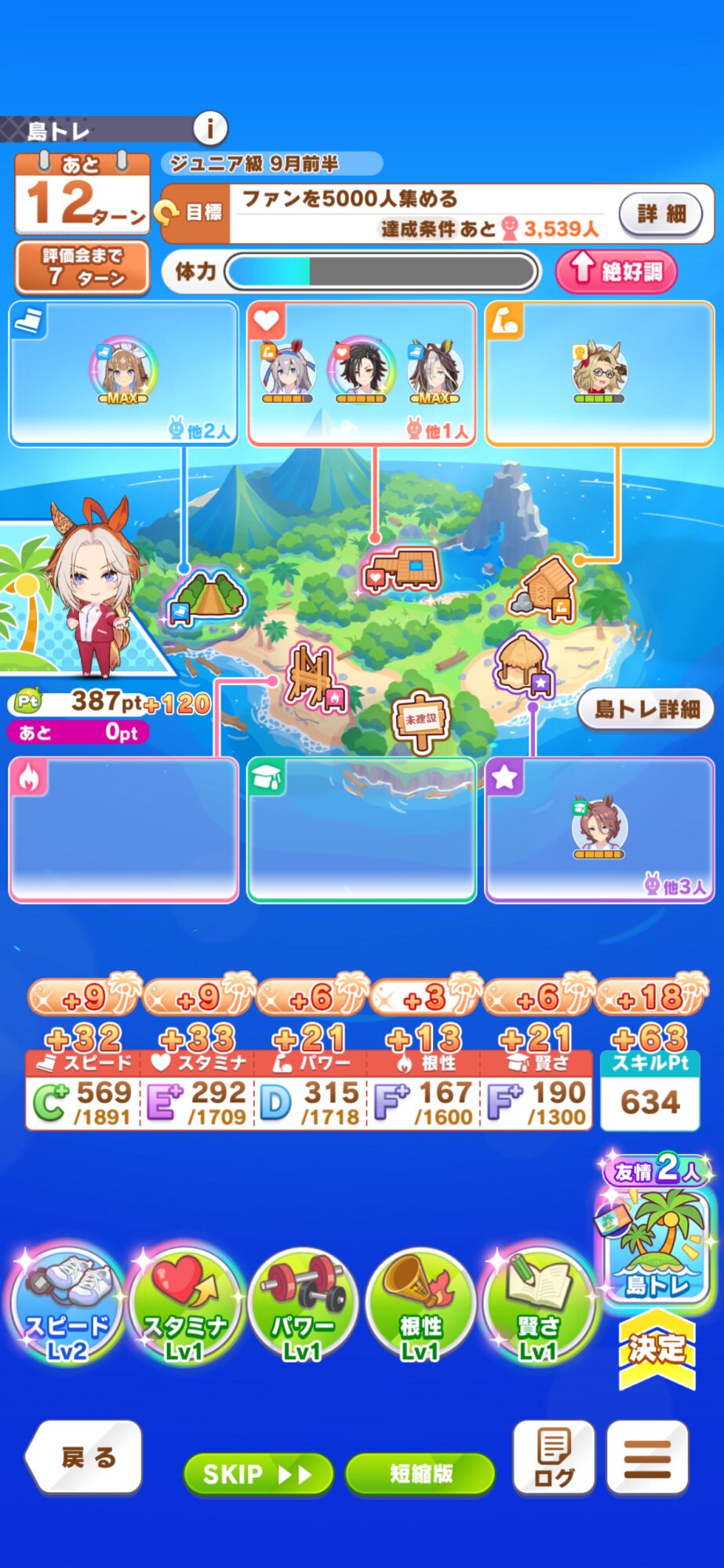Select the wisdom graduation cap facility panel
The width and height of the screenshot is (724, 1568).
pos(362,829)
